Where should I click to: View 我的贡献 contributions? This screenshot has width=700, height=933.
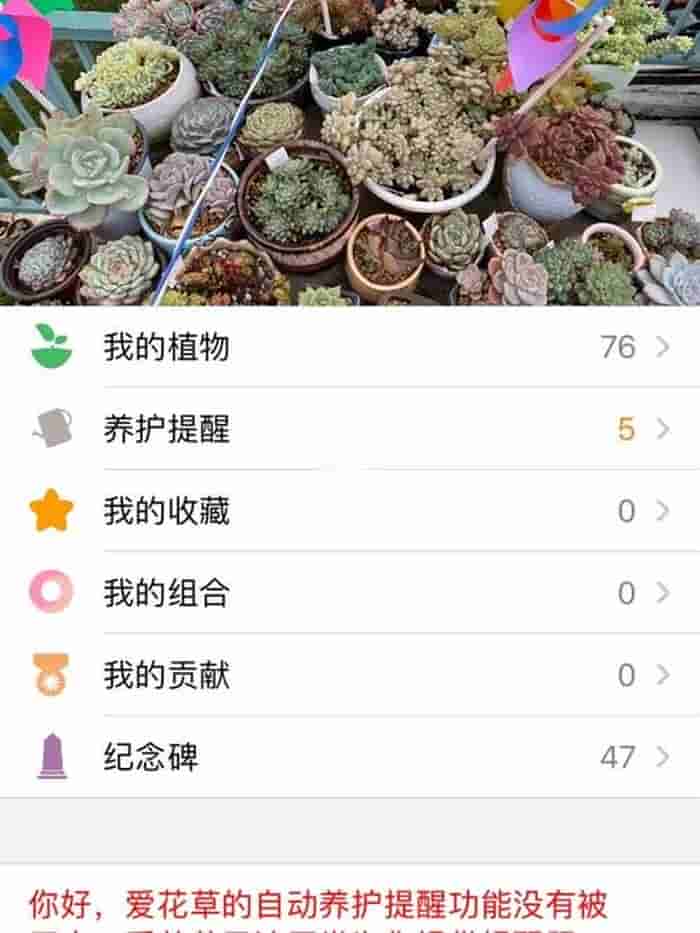(x=350, y=675)
